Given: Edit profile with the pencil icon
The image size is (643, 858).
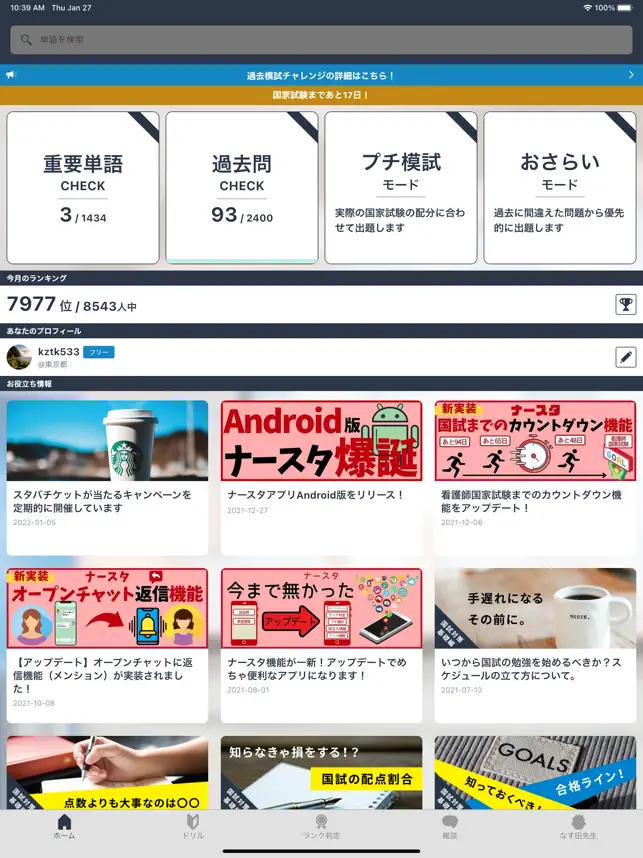Looking at the screenshot, I should tap(625, 357).
